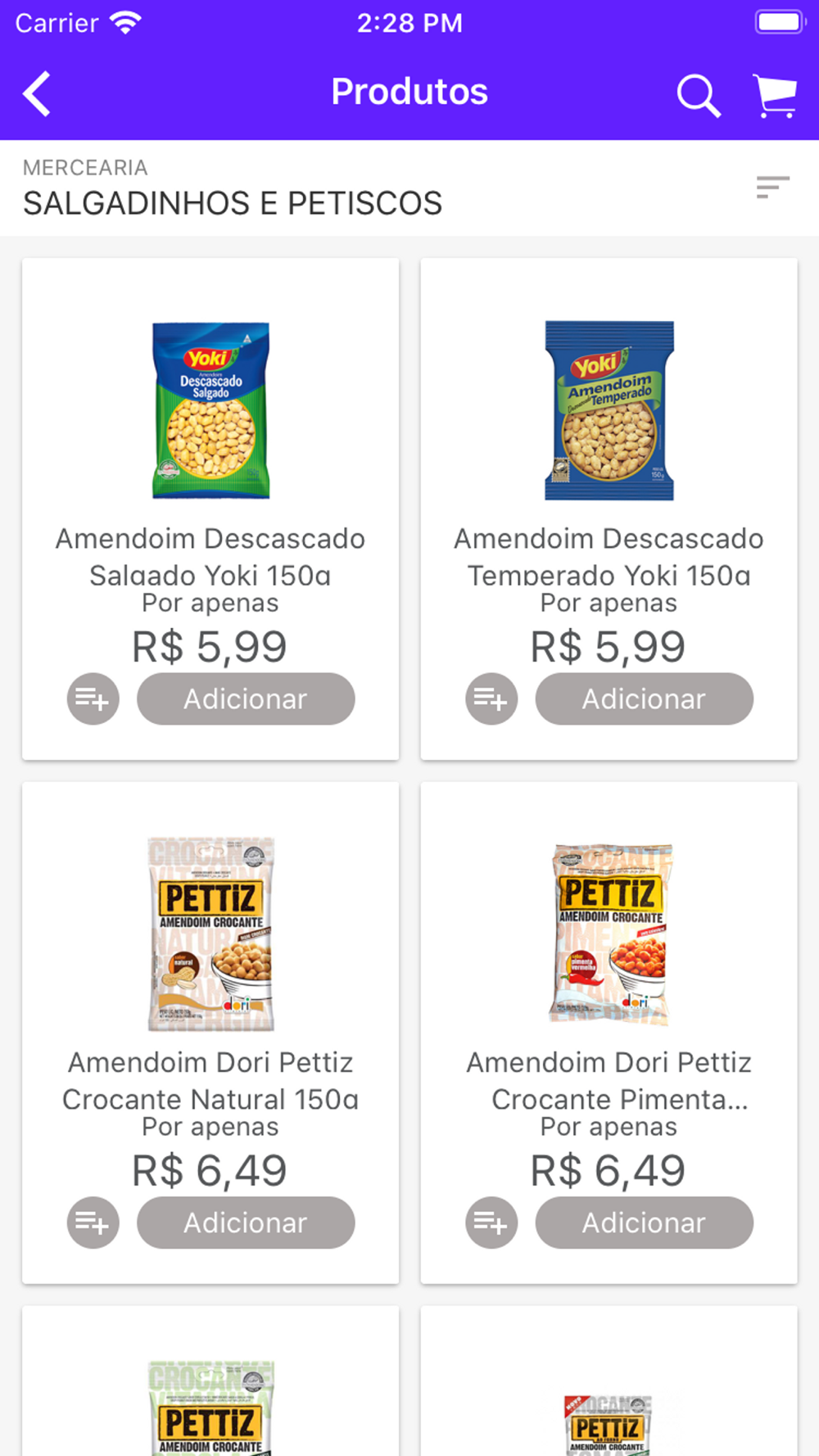Go back using the header arrow
Viewport: 819px width, 1456px height.
click(37, 93)
